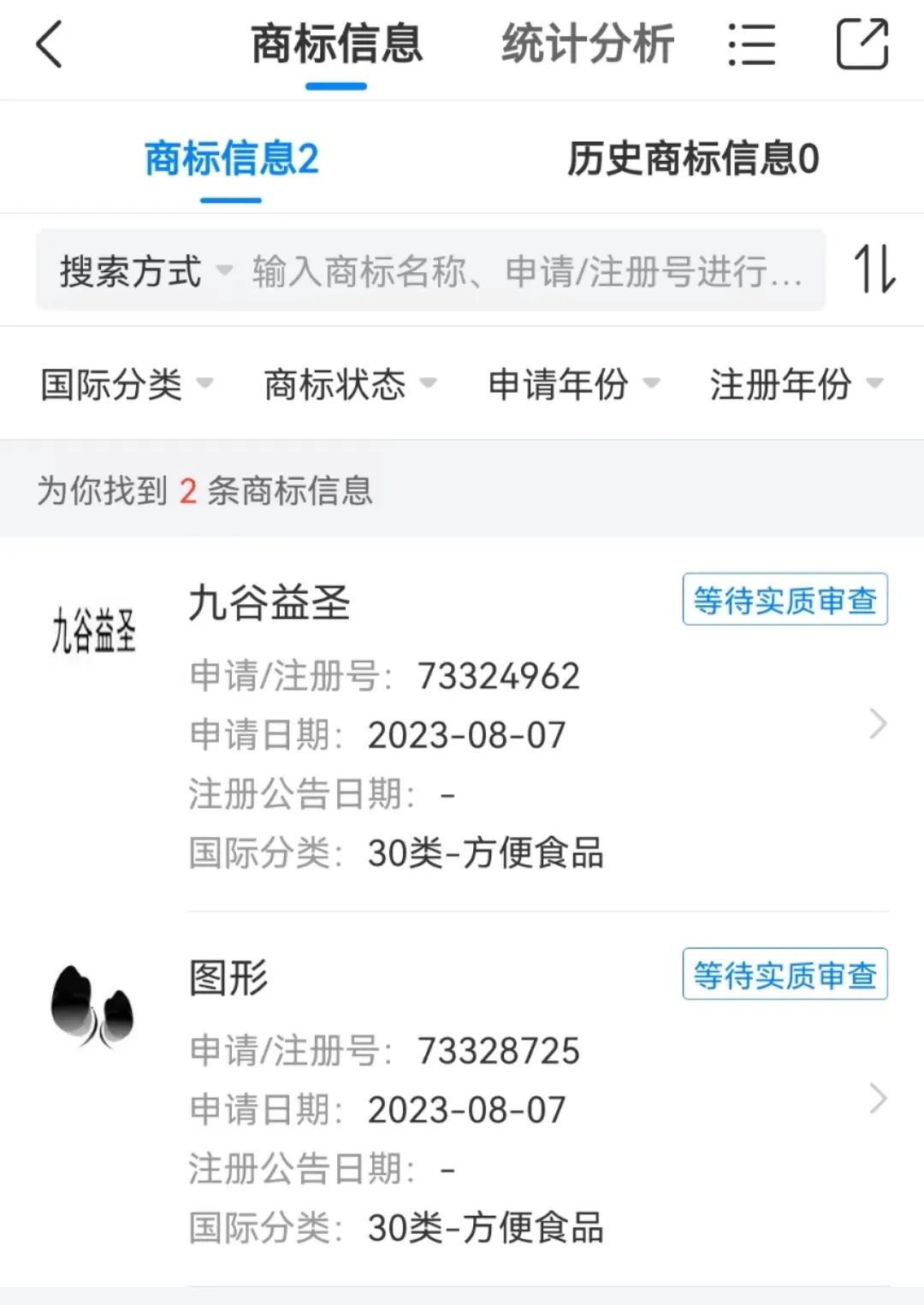Image resolution: width=924 pixels, height=1305 pixels.
Task: Switch to the 统计分析 tab
Action: point(588,44)
